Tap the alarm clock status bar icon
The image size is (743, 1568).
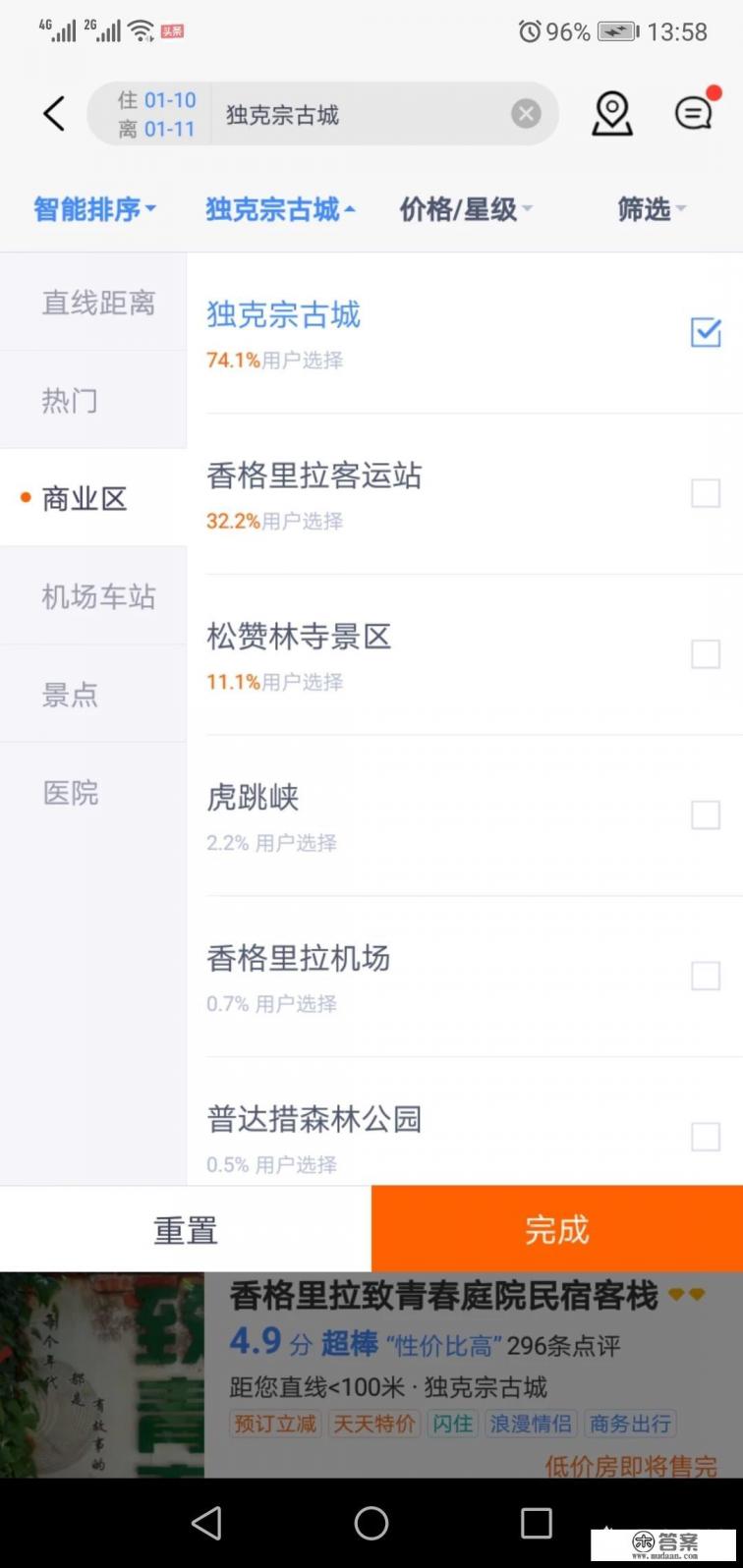point(533,31)
